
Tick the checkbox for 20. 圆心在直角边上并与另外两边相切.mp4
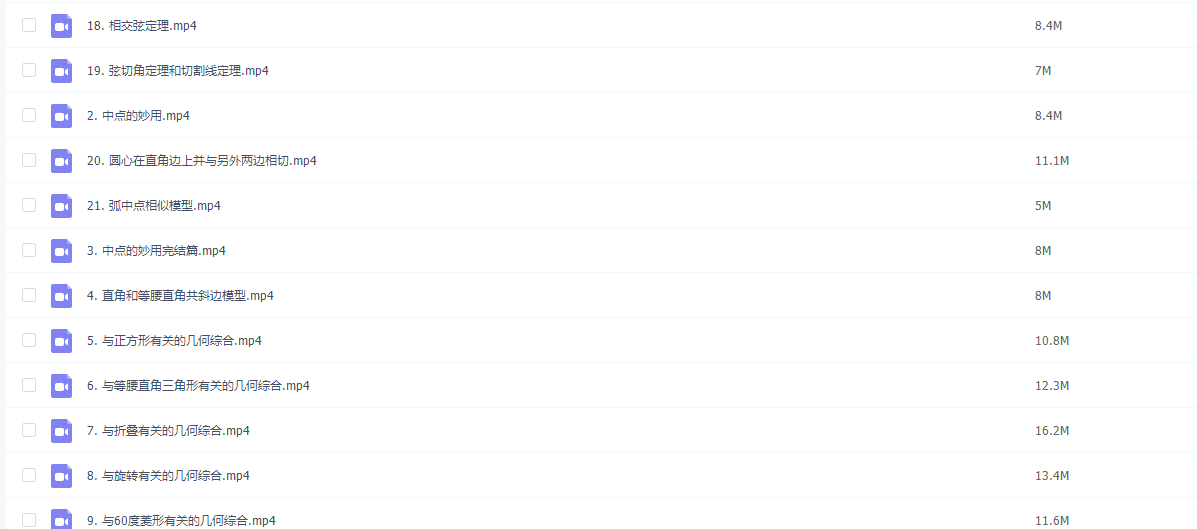pyautogui.click(x=29, y=160)
